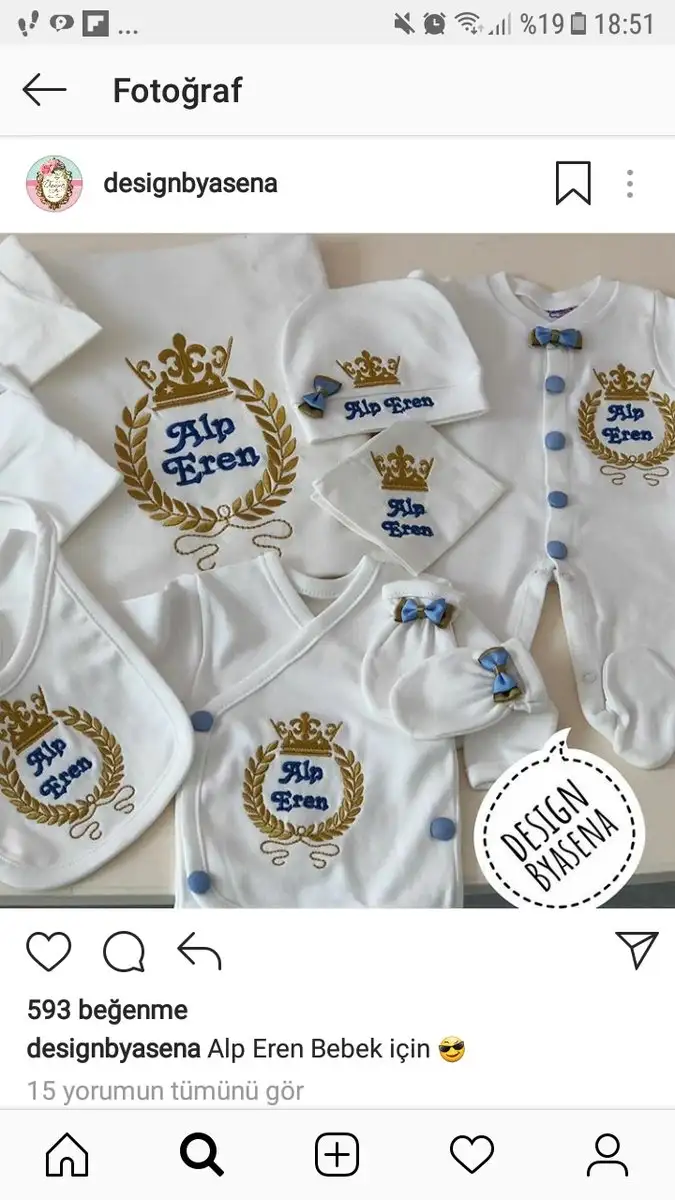Switch to the Home tab
Viewport: 675px width, 1200px height.
pos(67,1155)
